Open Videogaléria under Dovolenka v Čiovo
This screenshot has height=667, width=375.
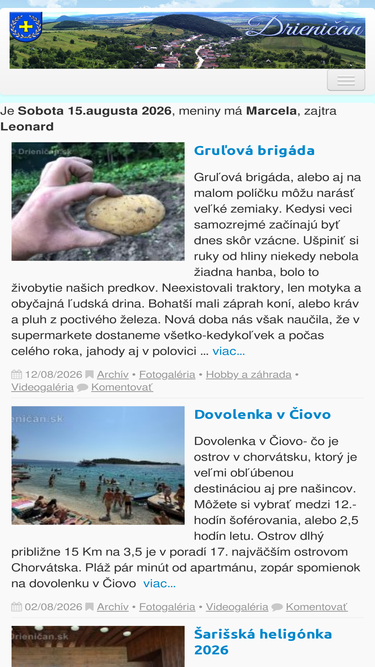(x=237, y=607)
